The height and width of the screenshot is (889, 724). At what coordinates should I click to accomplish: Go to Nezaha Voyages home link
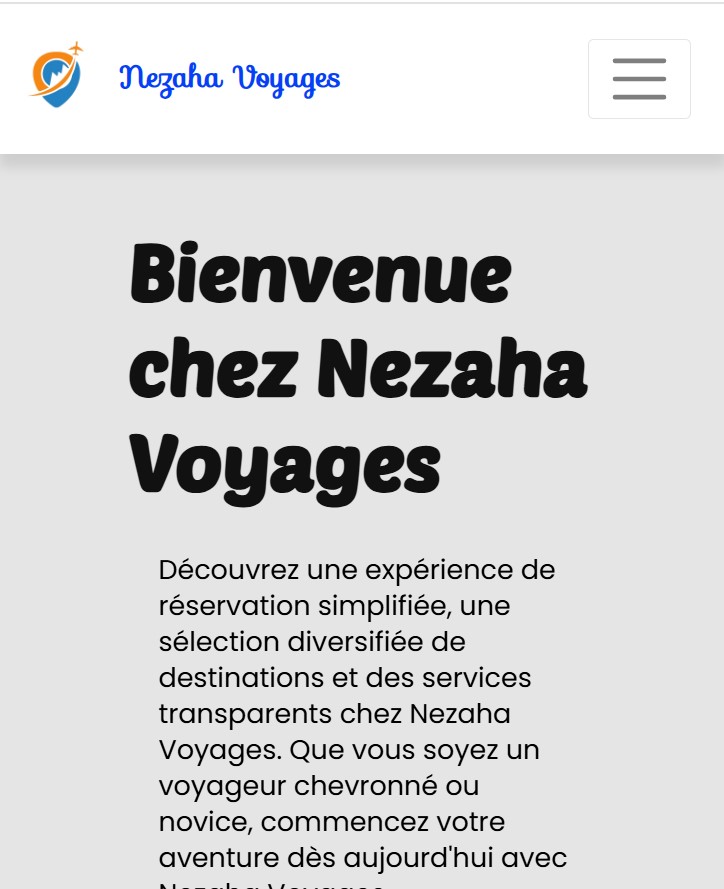click(x=229, y=78)
